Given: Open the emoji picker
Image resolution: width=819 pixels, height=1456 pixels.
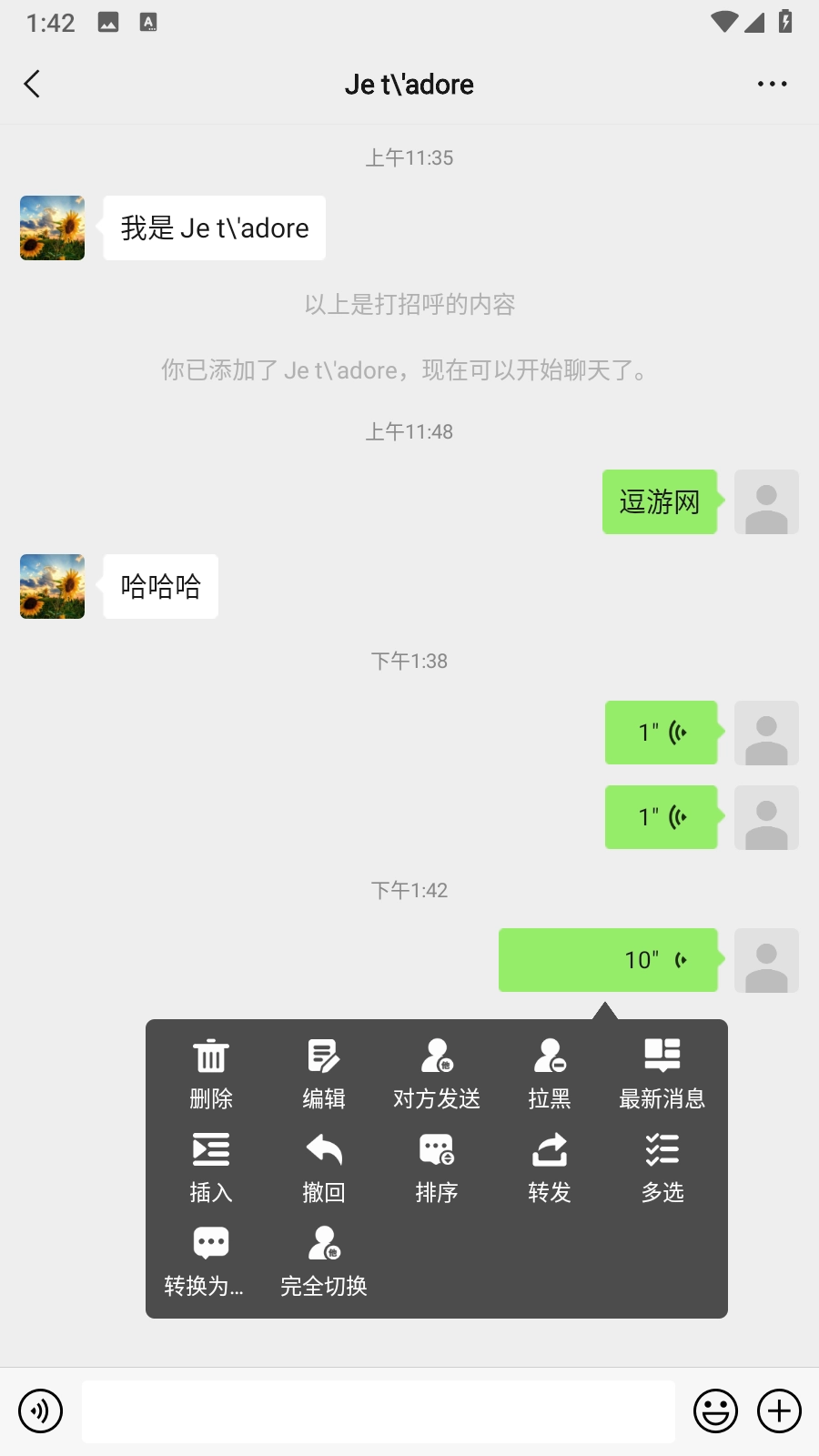Looking at the screenshot, I should coord(715,1411).
